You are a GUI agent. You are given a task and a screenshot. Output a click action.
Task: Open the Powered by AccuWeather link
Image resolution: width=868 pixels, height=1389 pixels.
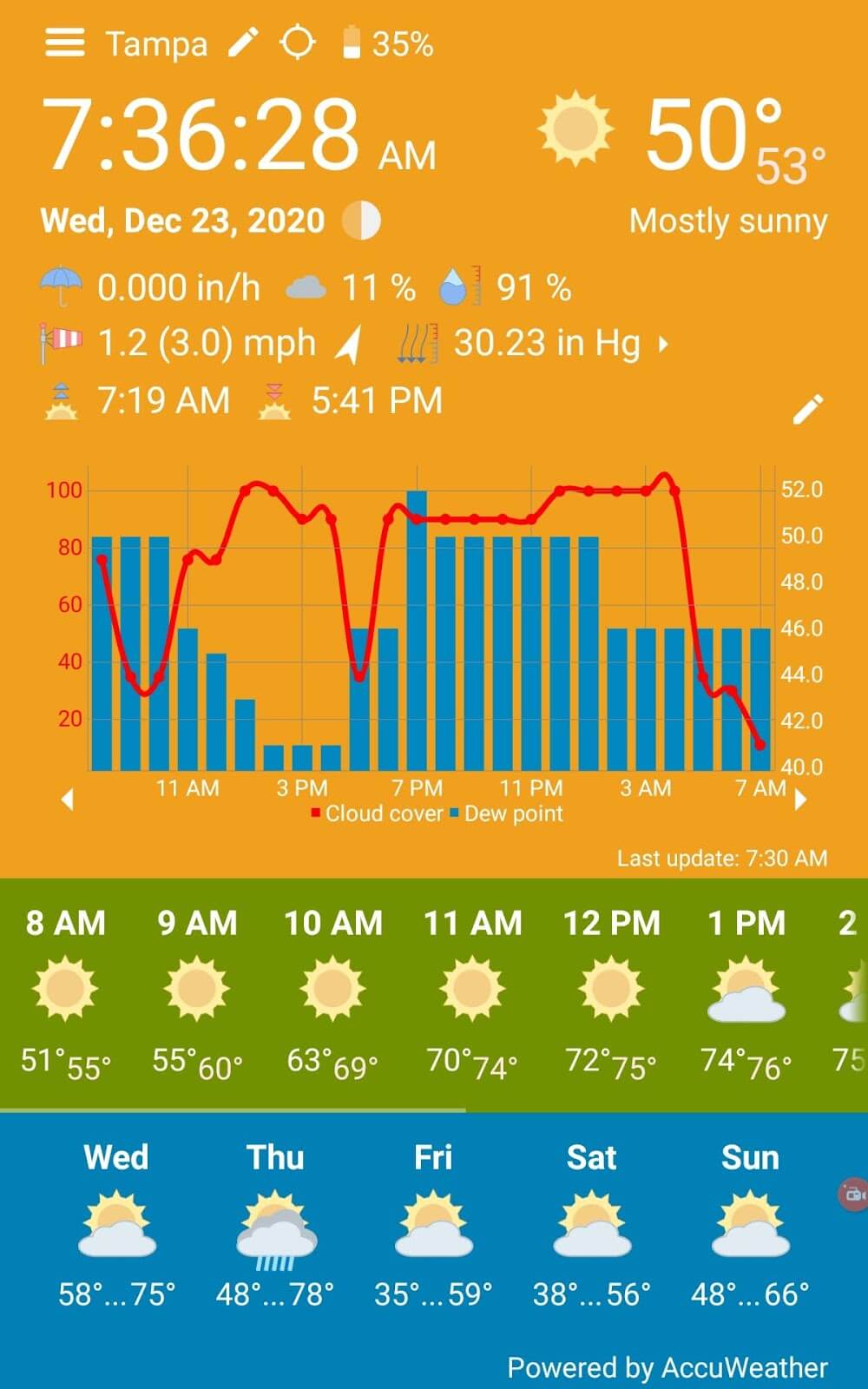click(x=667, y=1367)
